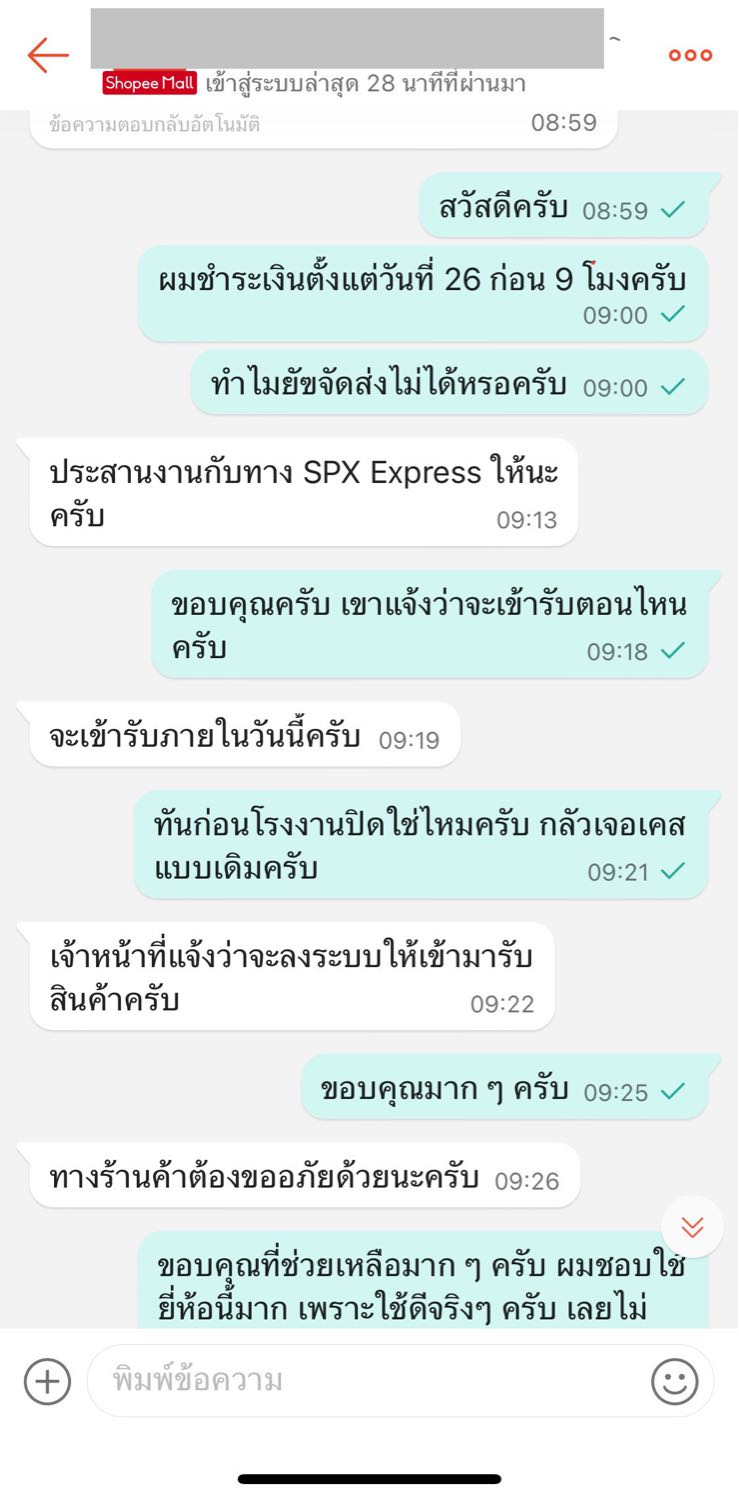Open the emoji sticker picker
The width and height of the screenshot is (739, 1500).
click(675, 1382)
